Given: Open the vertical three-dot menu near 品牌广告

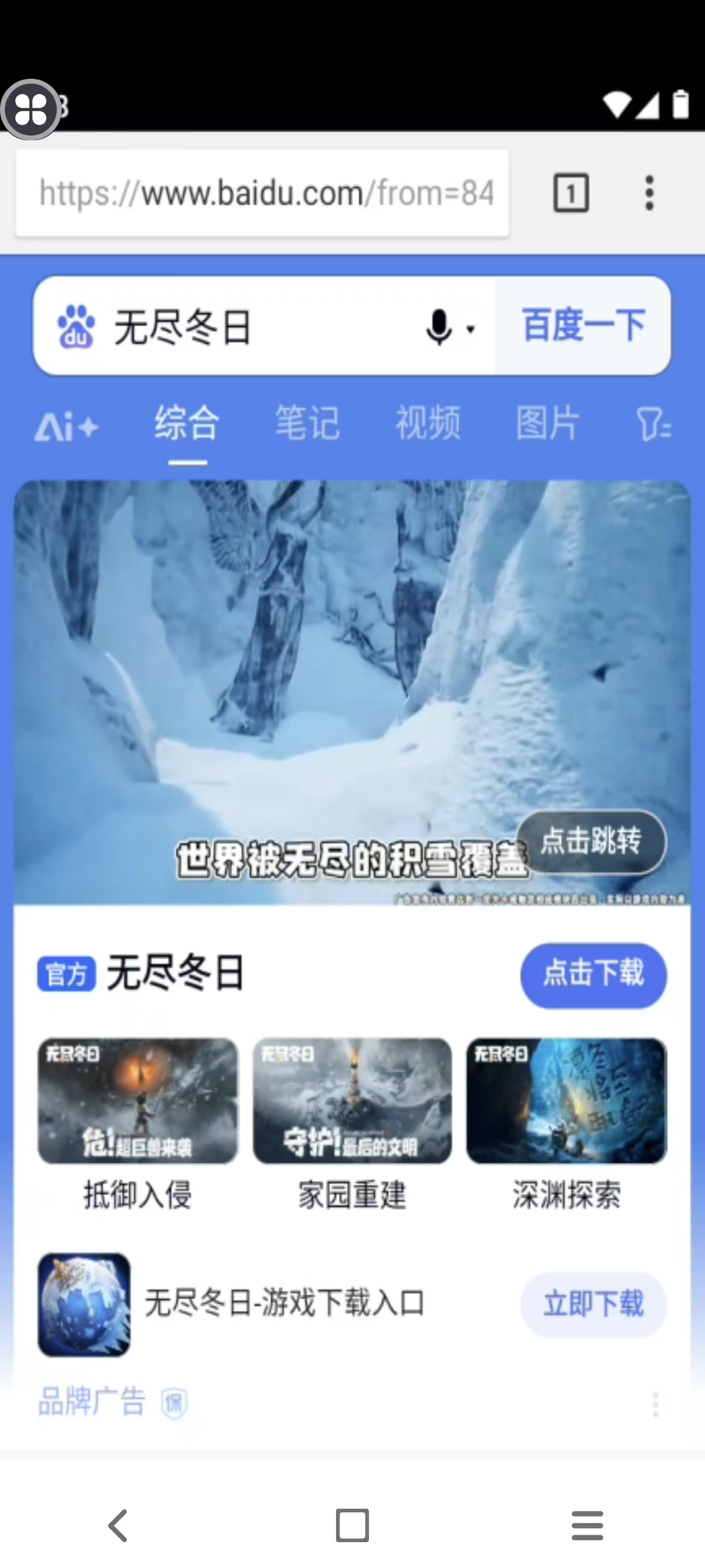Looking at the screenshot, I should click(656, 1405).
